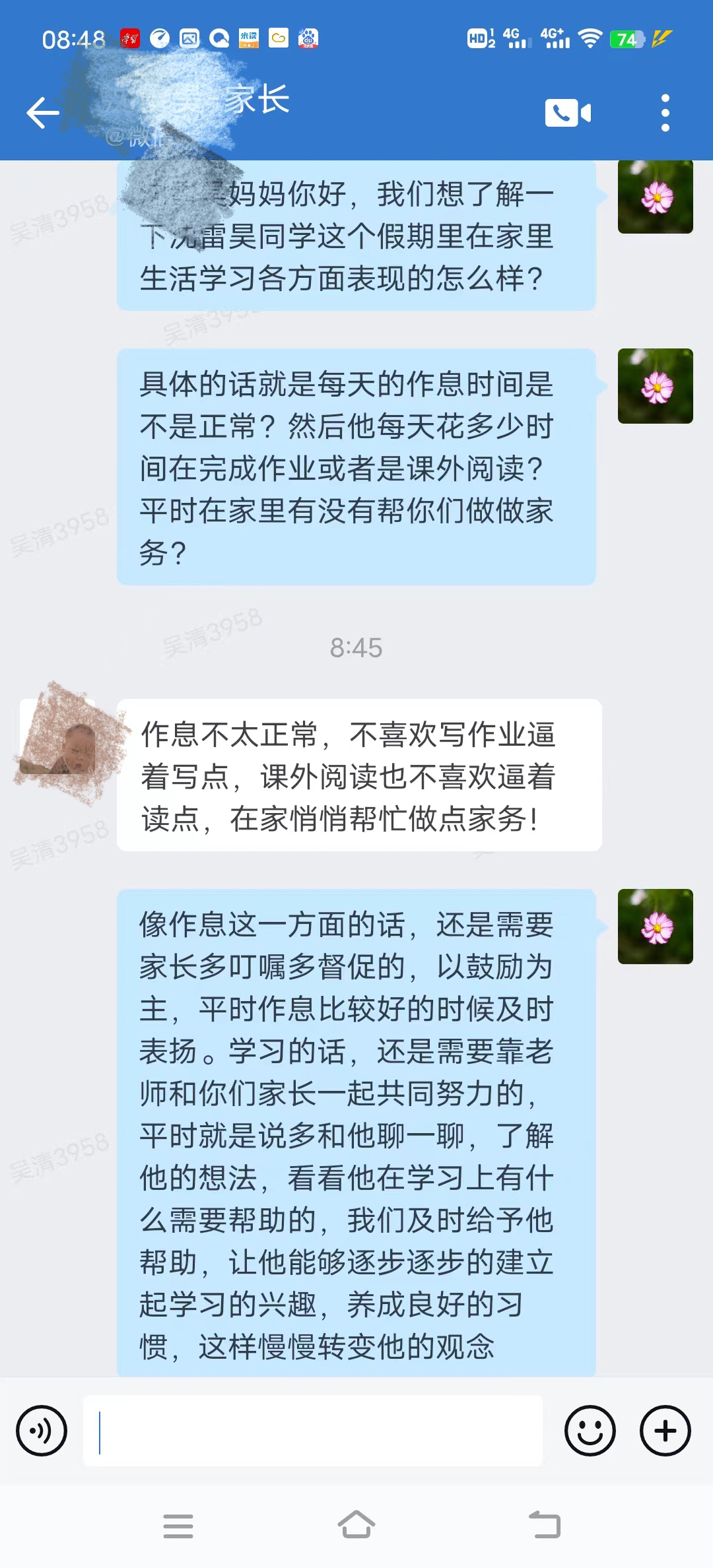Viewport: 713px width, 1568px height.
Task: Open recent apps from navigation bar
Action: (x=178, y=1525)
